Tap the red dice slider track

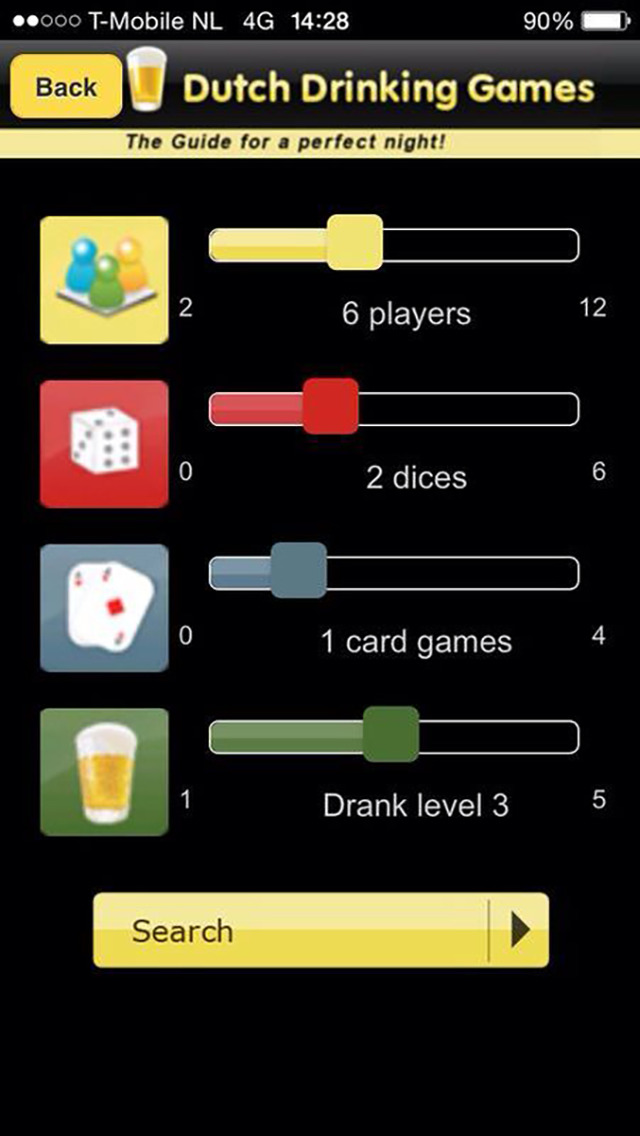[394, 409]
